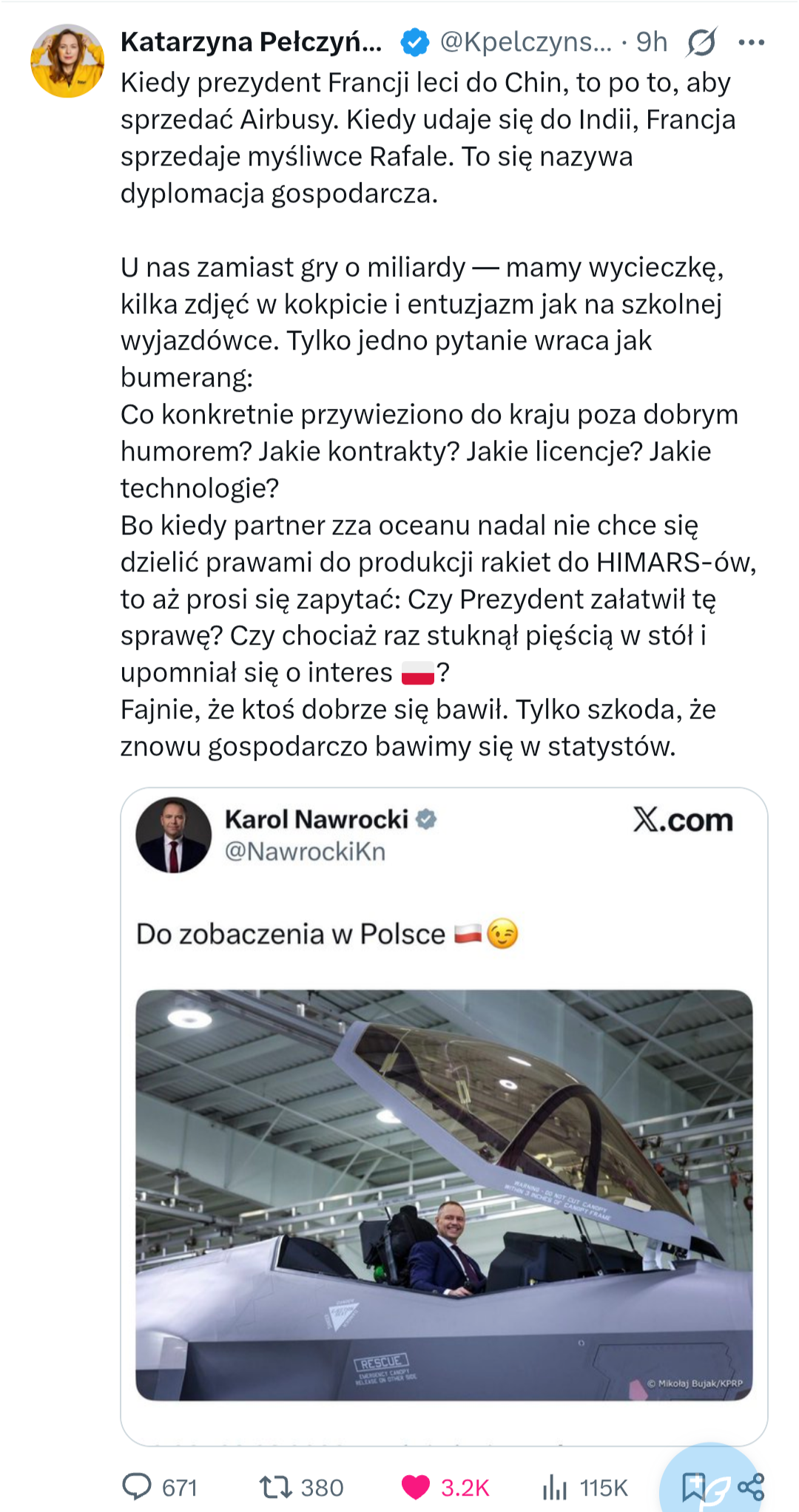Tap the Grok explain icon beside 9h
The image size is (799, 1512).
pos(701,43)
